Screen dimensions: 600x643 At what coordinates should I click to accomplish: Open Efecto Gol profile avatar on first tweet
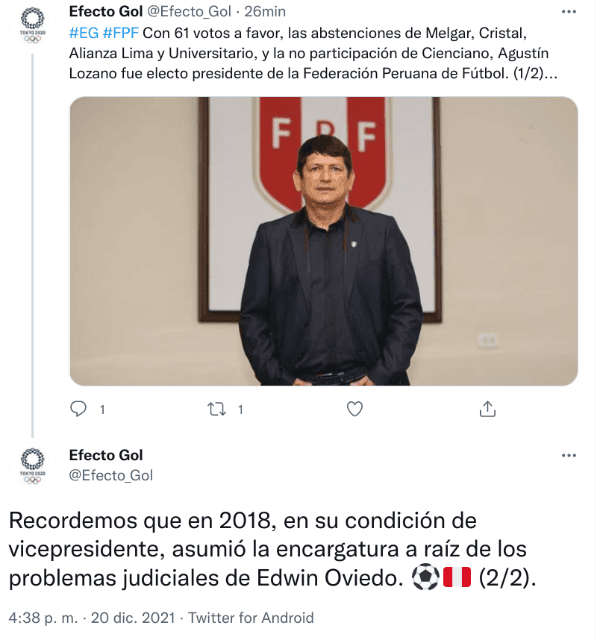point(32,20)
